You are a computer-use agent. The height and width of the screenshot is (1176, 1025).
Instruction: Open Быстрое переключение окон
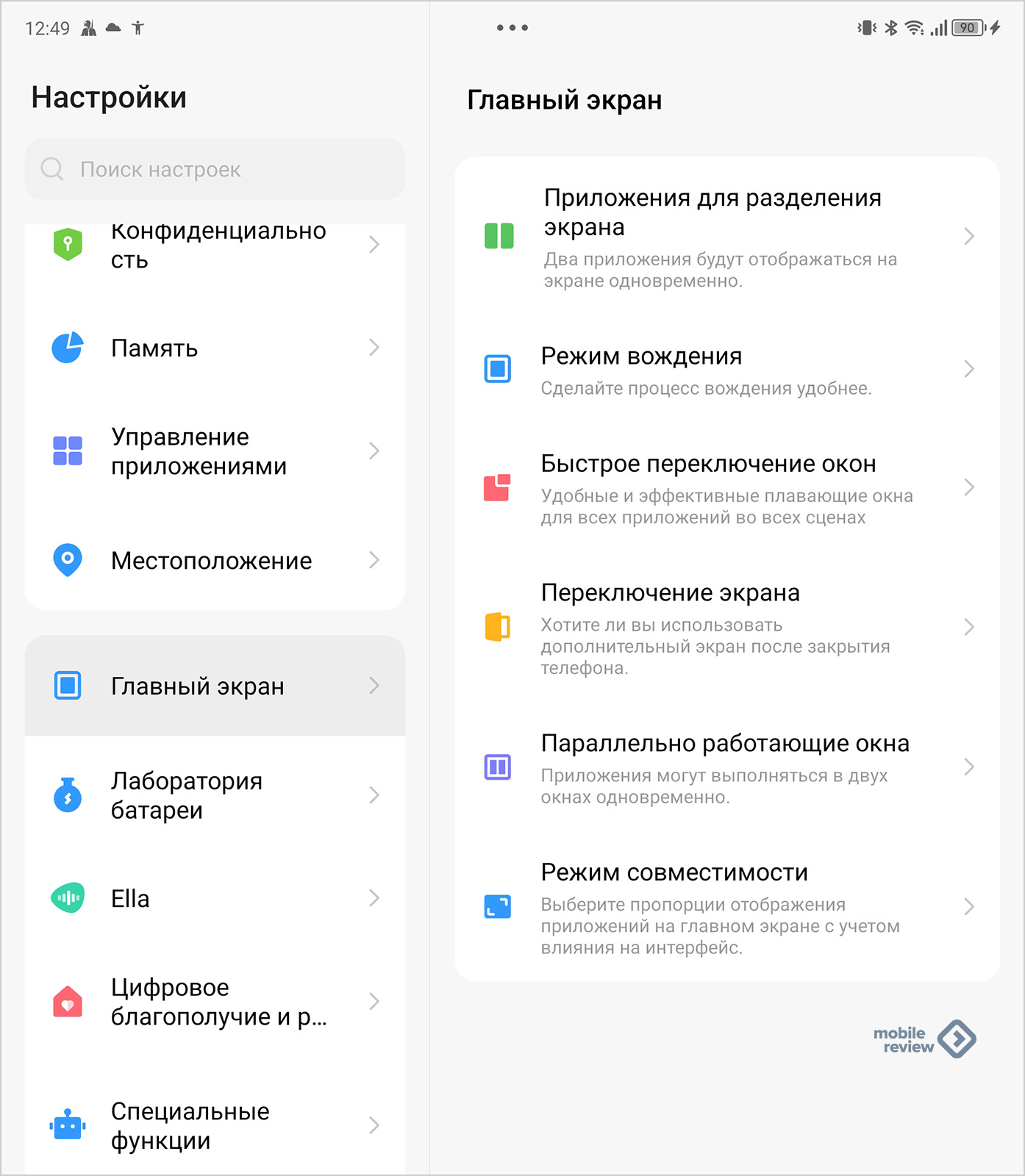click(x=726, y=488)
